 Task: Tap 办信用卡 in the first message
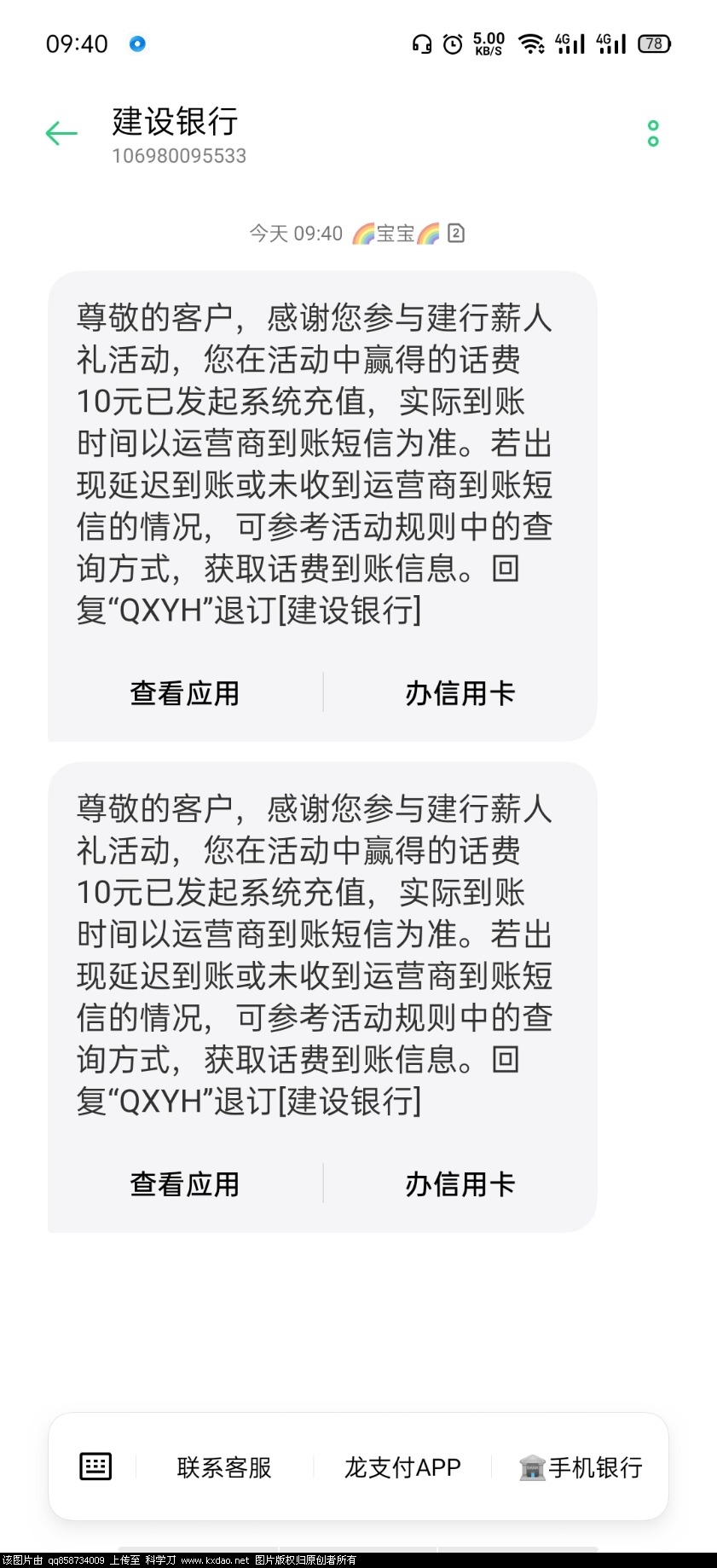(x=460, y=693)
